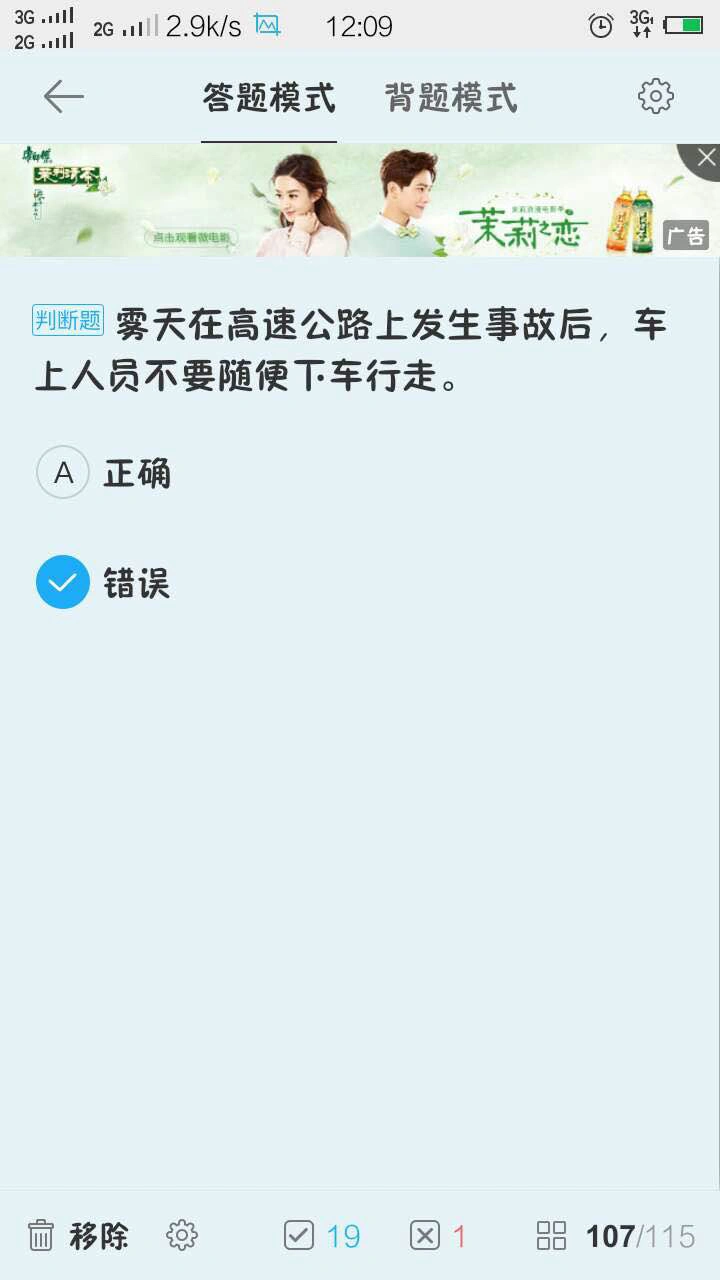This screenshot has width=720, height=1280.
Task: Open settings gear in top bar
Action: click(x=656, y=97)
